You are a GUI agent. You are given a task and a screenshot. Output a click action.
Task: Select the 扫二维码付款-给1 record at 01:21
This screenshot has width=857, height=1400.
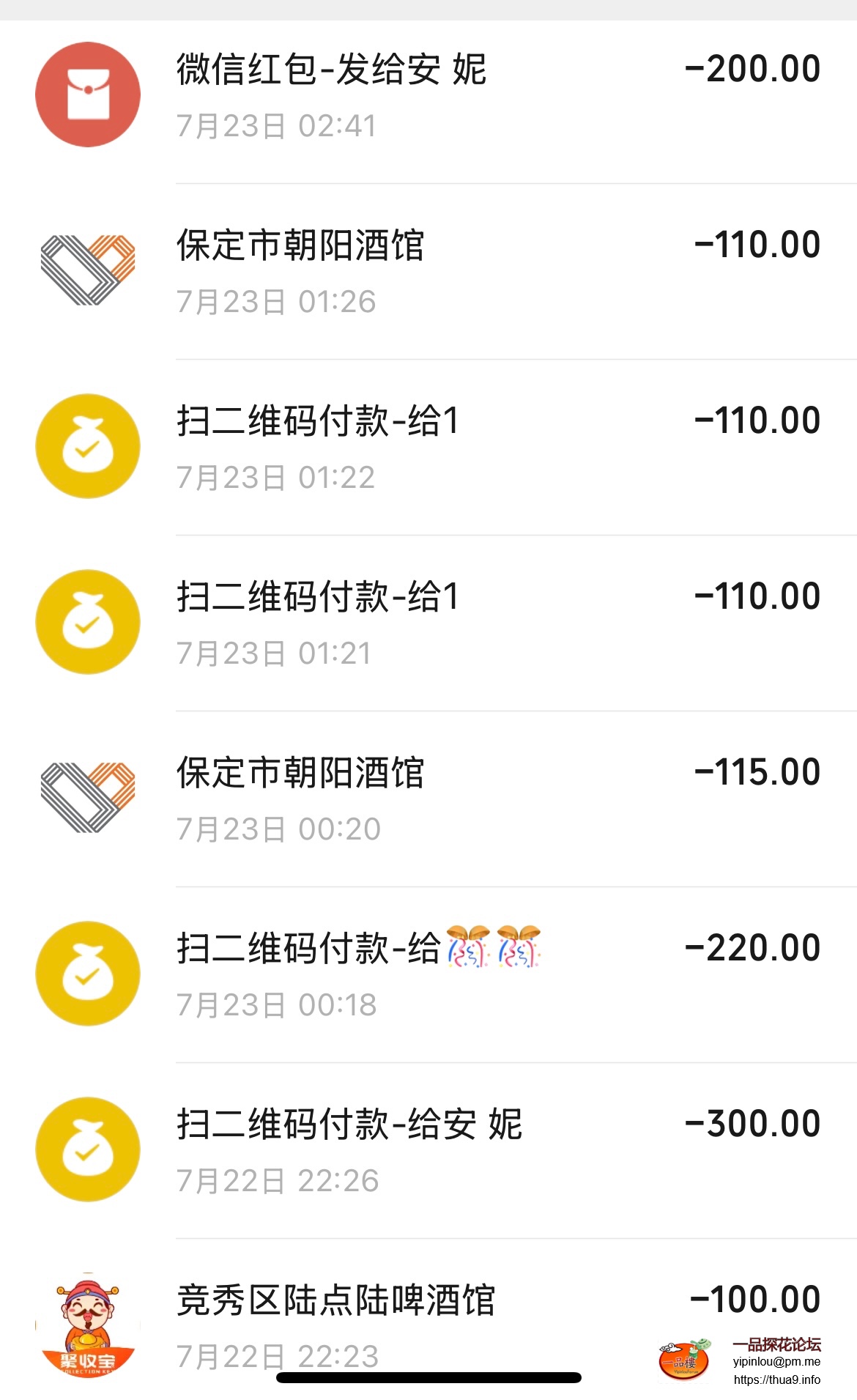coord(428,623)
